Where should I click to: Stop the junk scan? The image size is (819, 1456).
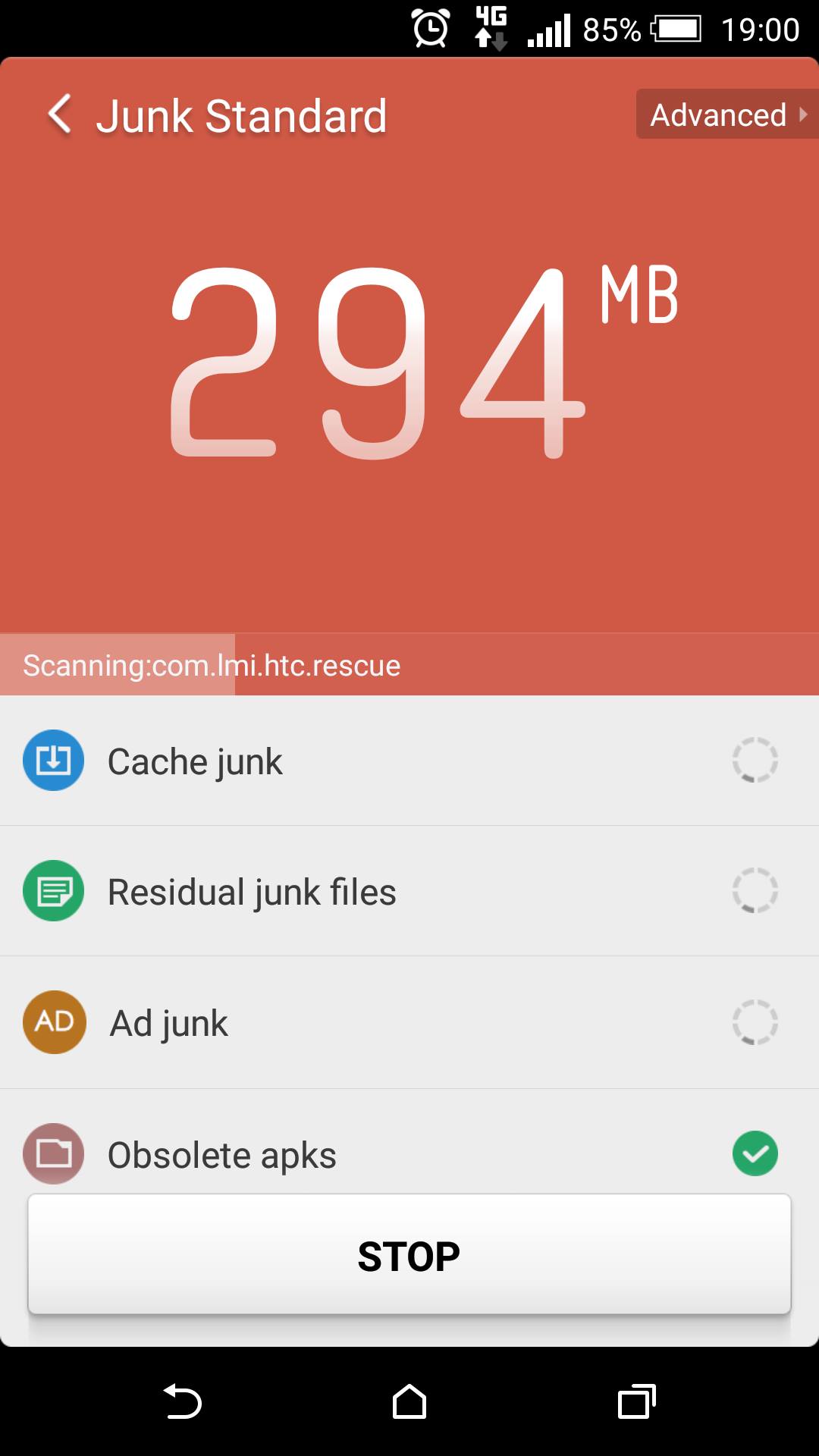[409, 1256]
